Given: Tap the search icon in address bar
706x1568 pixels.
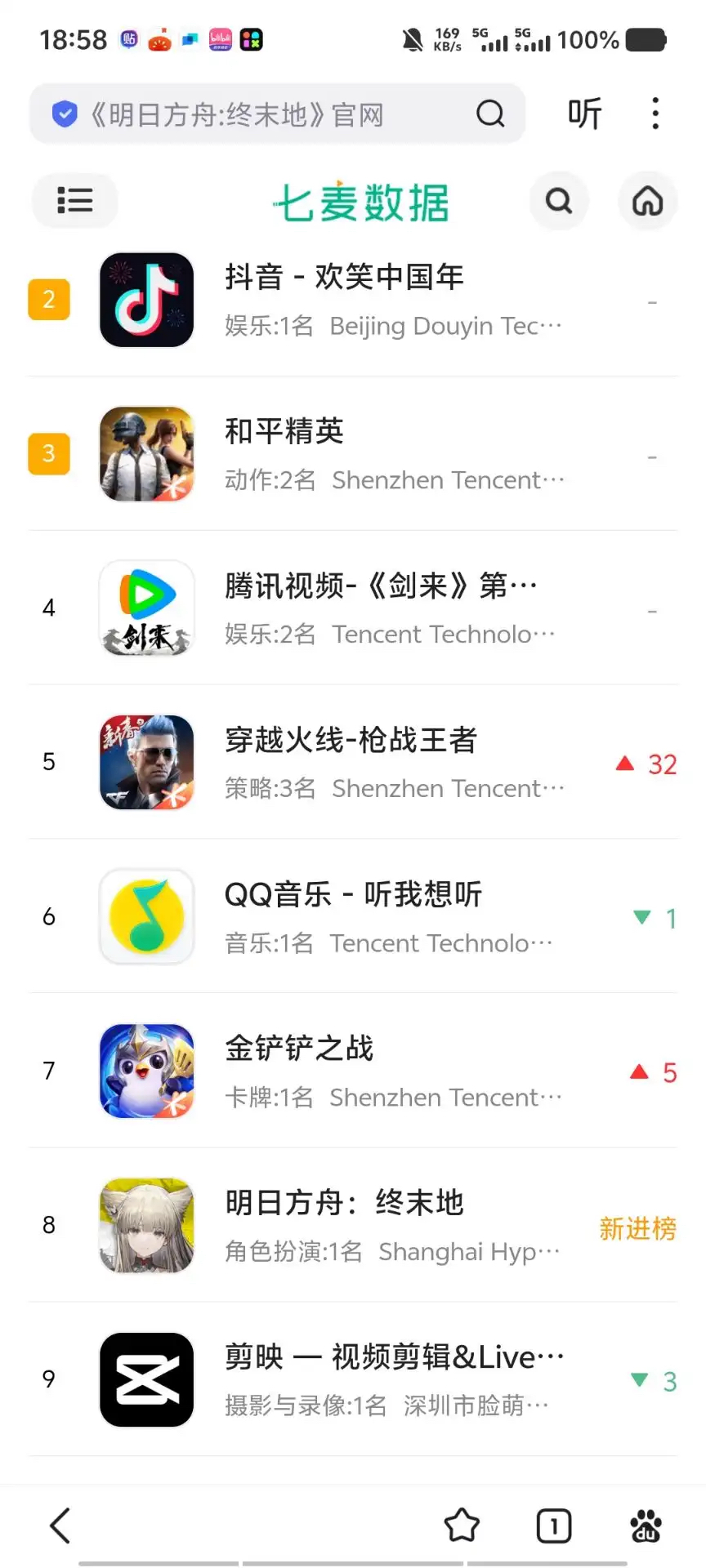Looking at the screenshot, I should point(490,114).
